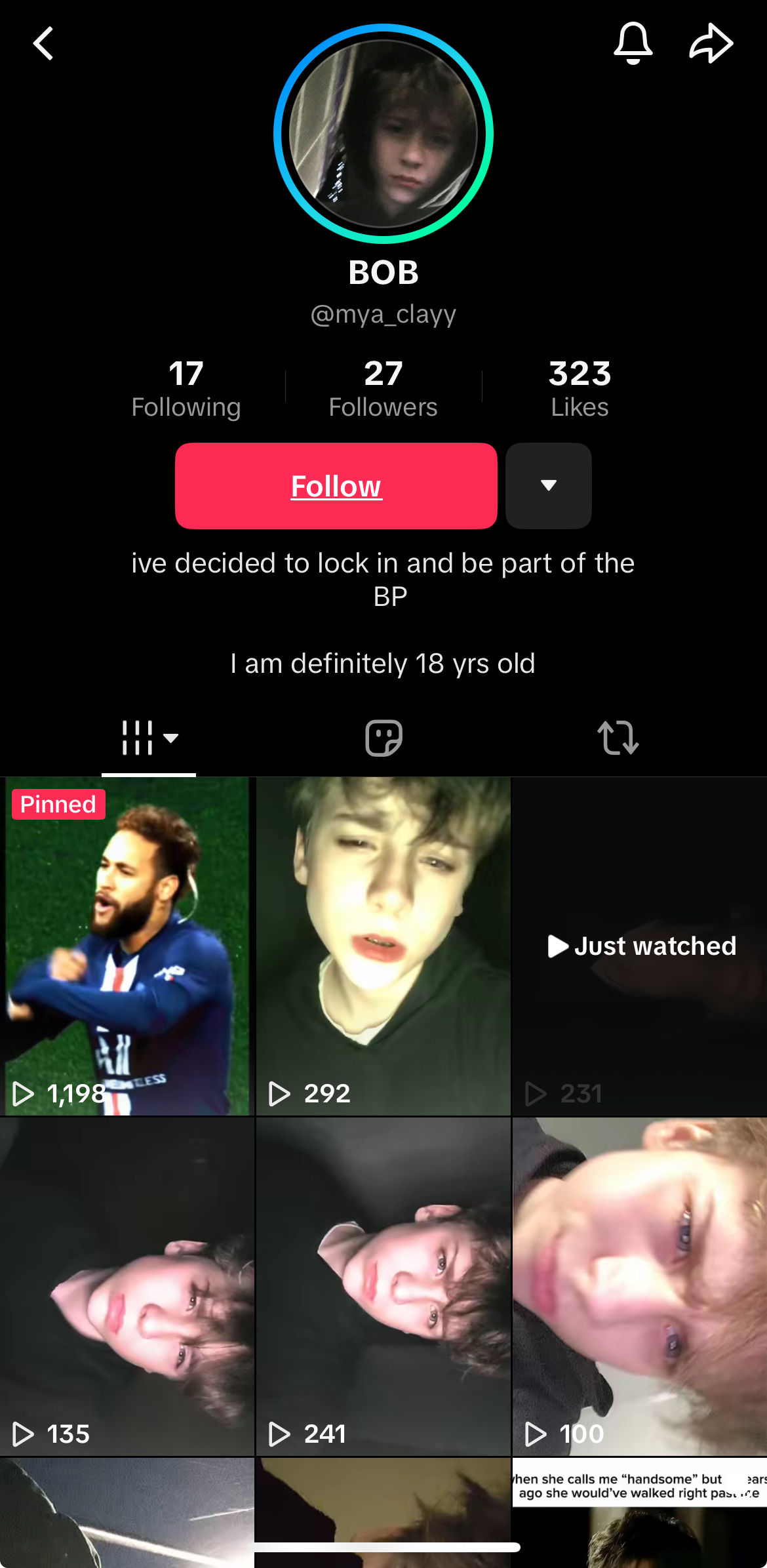
Task: Go back from this profile
Action: (43, 44)
